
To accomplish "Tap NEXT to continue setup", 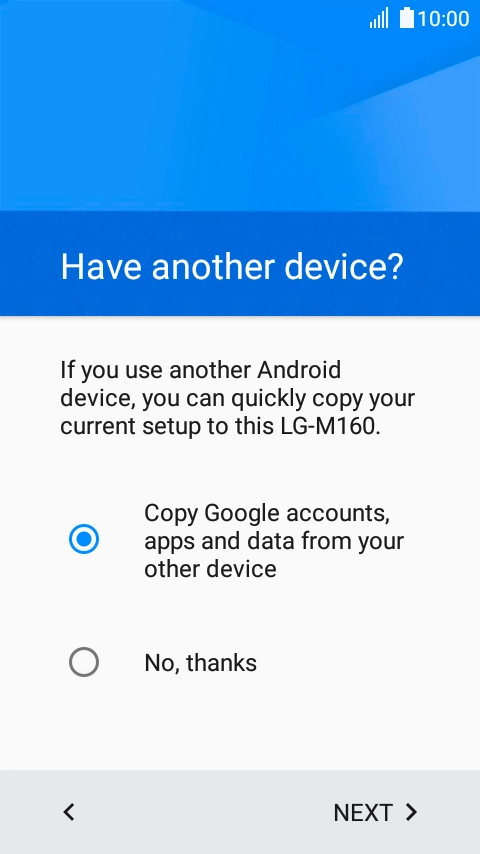I will 376,813.
